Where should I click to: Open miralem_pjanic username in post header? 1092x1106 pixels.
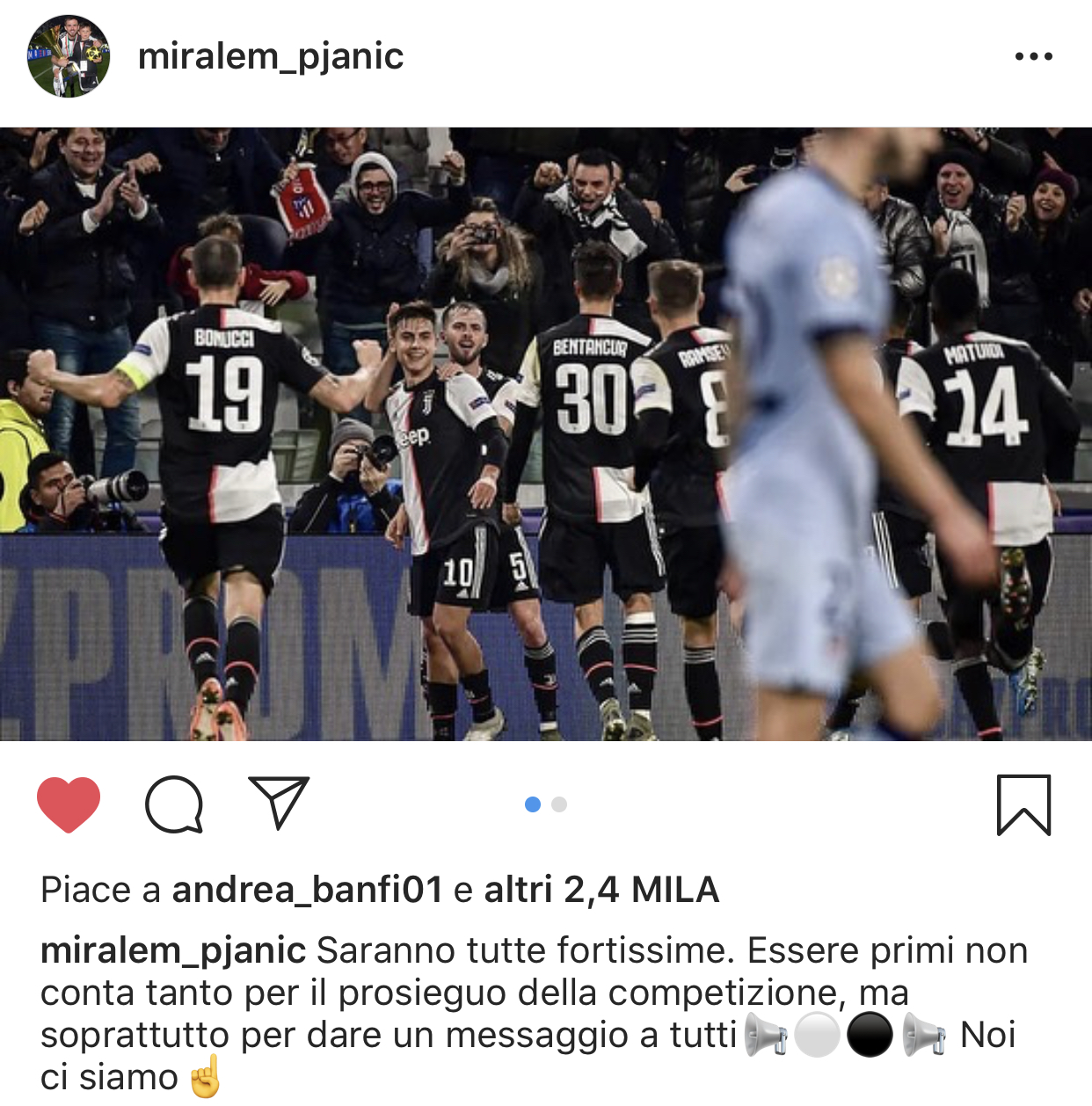pyautogui.click(x=271, y=56)
